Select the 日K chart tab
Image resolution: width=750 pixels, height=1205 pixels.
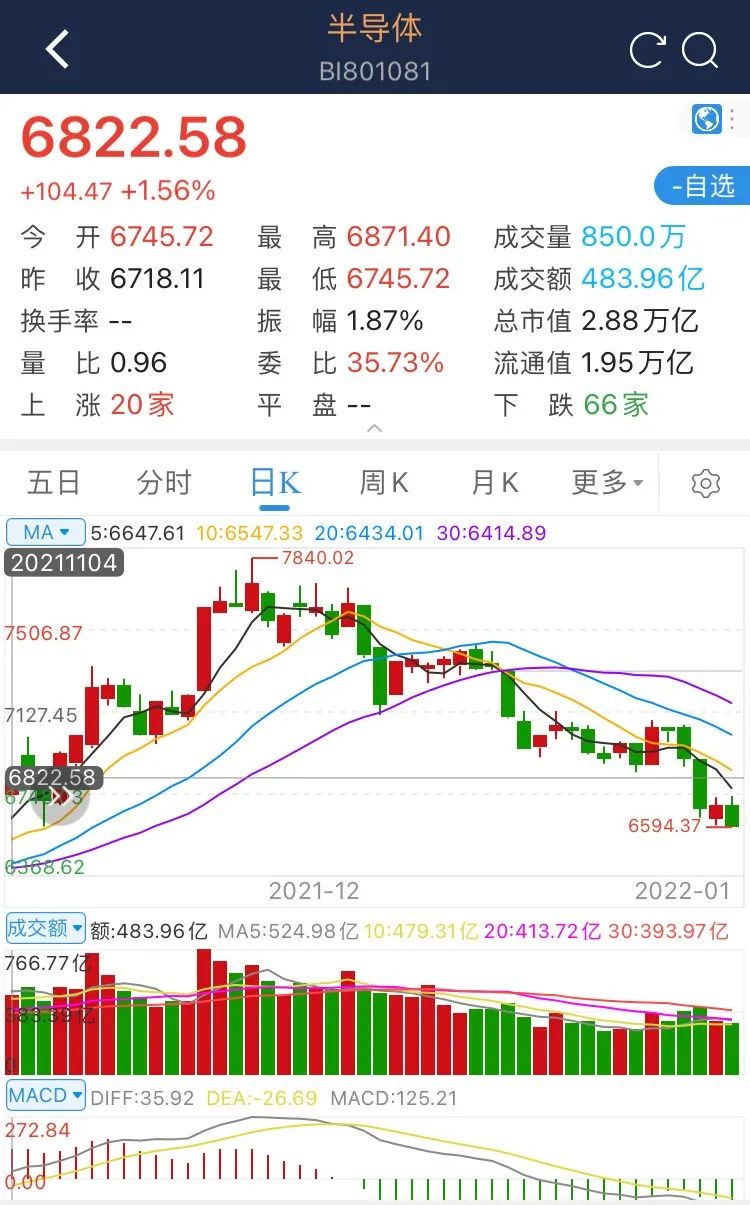pos(275,483)
